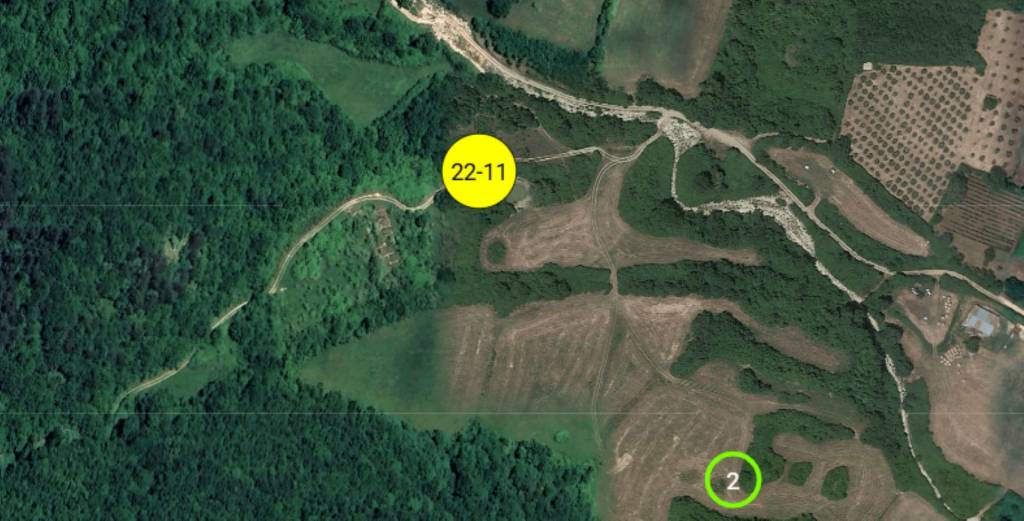The width and height of the screenshot is (1024, 521).
Task: Select the green cluster marker labeled 2
Action: [733, 481]
